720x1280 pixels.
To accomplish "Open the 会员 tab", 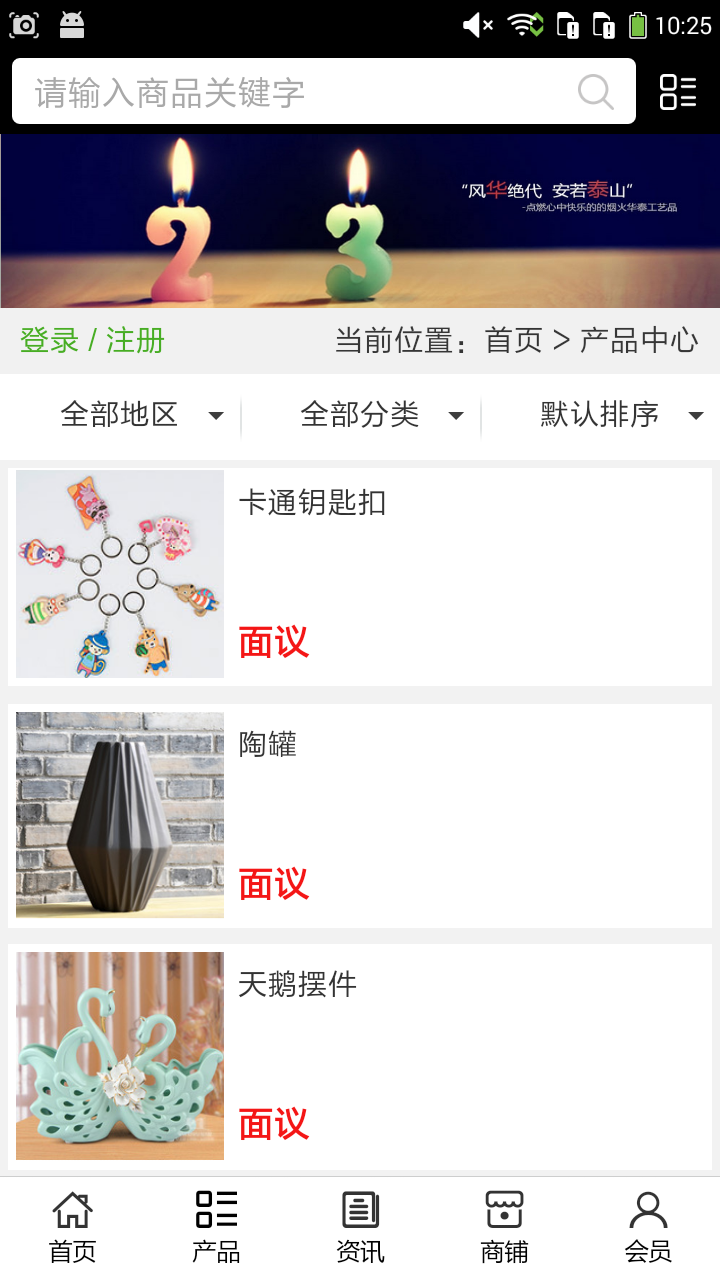I will click(648, 1228).
